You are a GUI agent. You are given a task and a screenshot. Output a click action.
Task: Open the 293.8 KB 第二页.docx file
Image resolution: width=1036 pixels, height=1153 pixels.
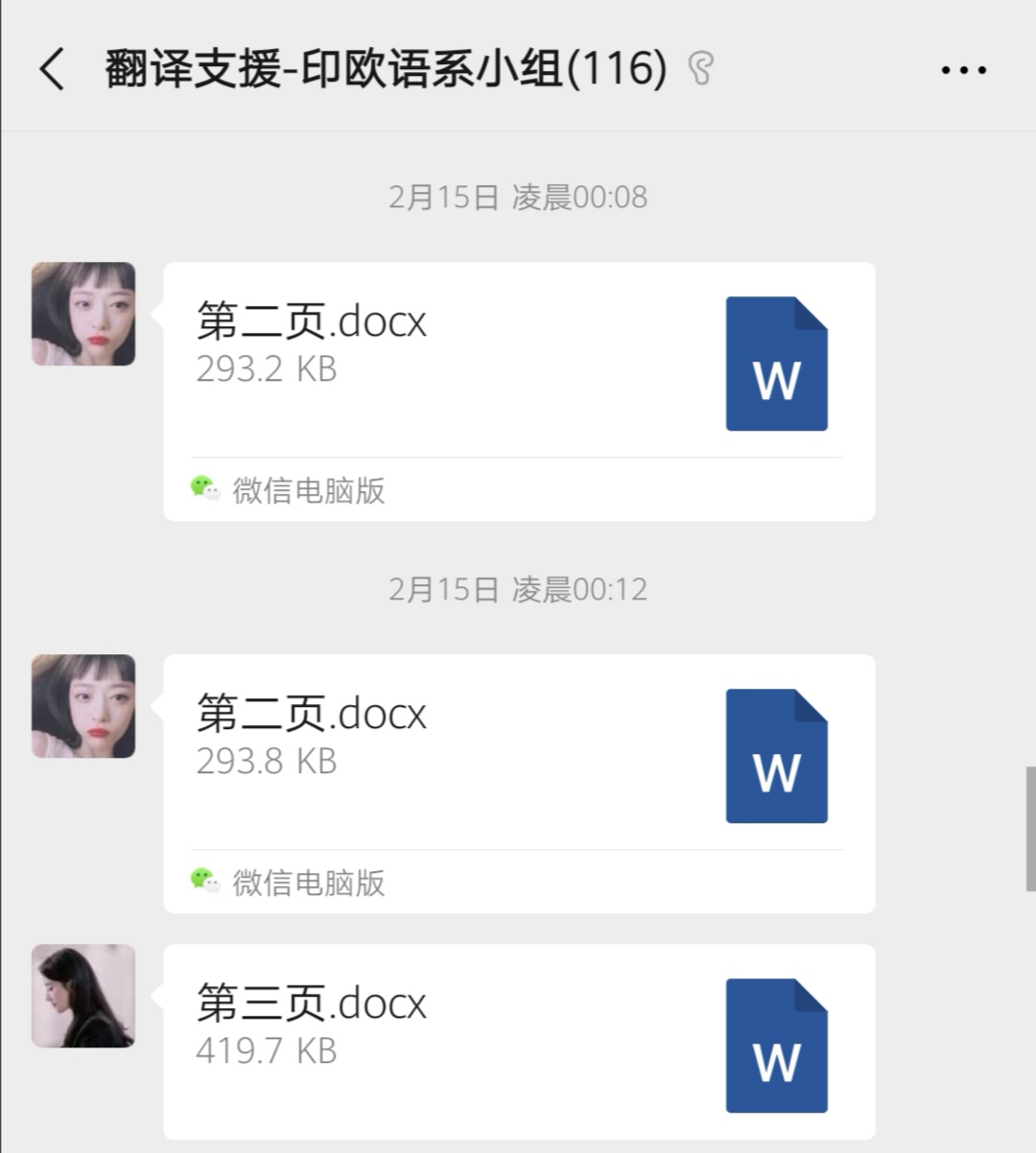click(x=518, y=756)
